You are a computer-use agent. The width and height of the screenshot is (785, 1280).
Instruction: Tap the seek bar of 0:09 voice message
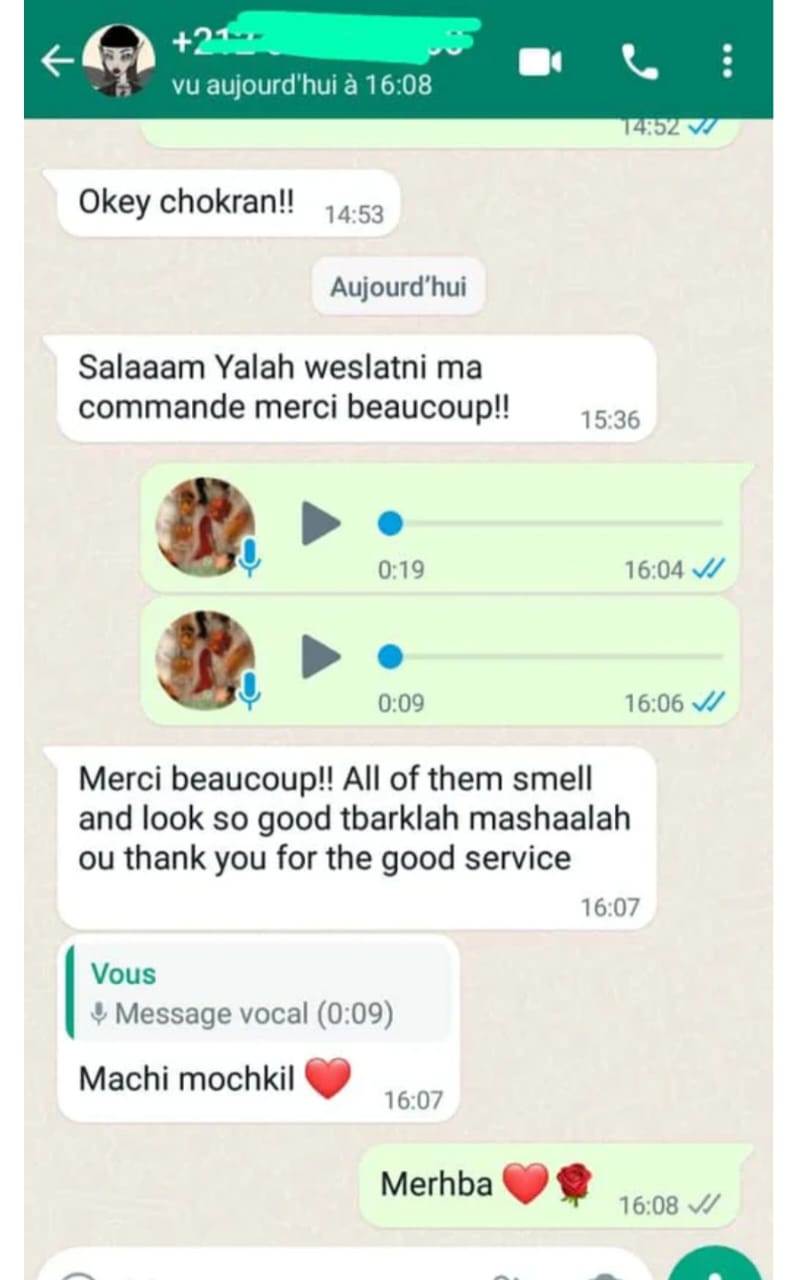550,657
